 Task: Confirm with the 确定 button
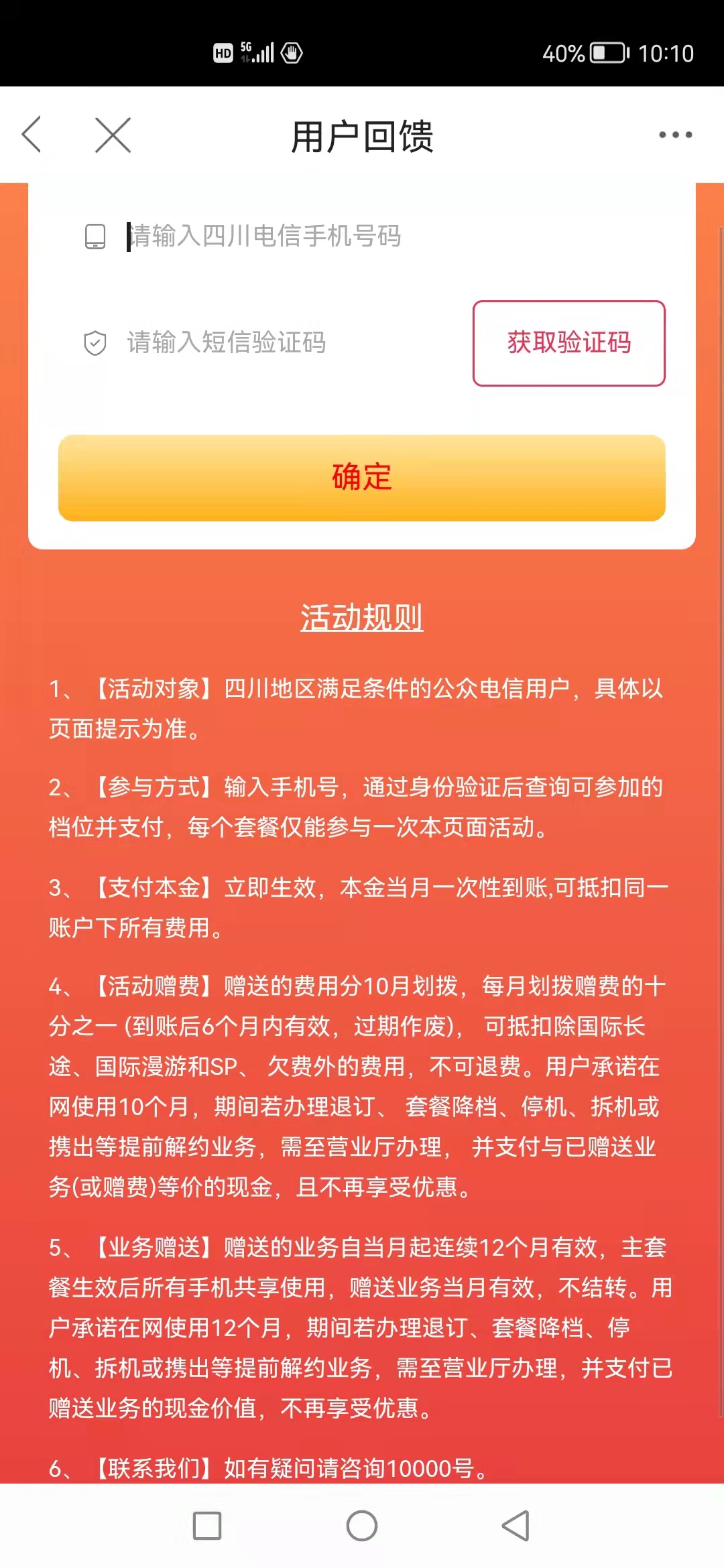362,478
